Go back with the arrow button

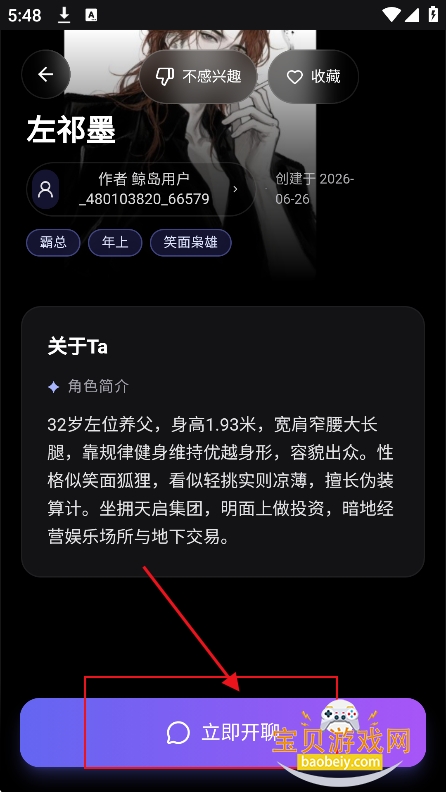(45, 75)
